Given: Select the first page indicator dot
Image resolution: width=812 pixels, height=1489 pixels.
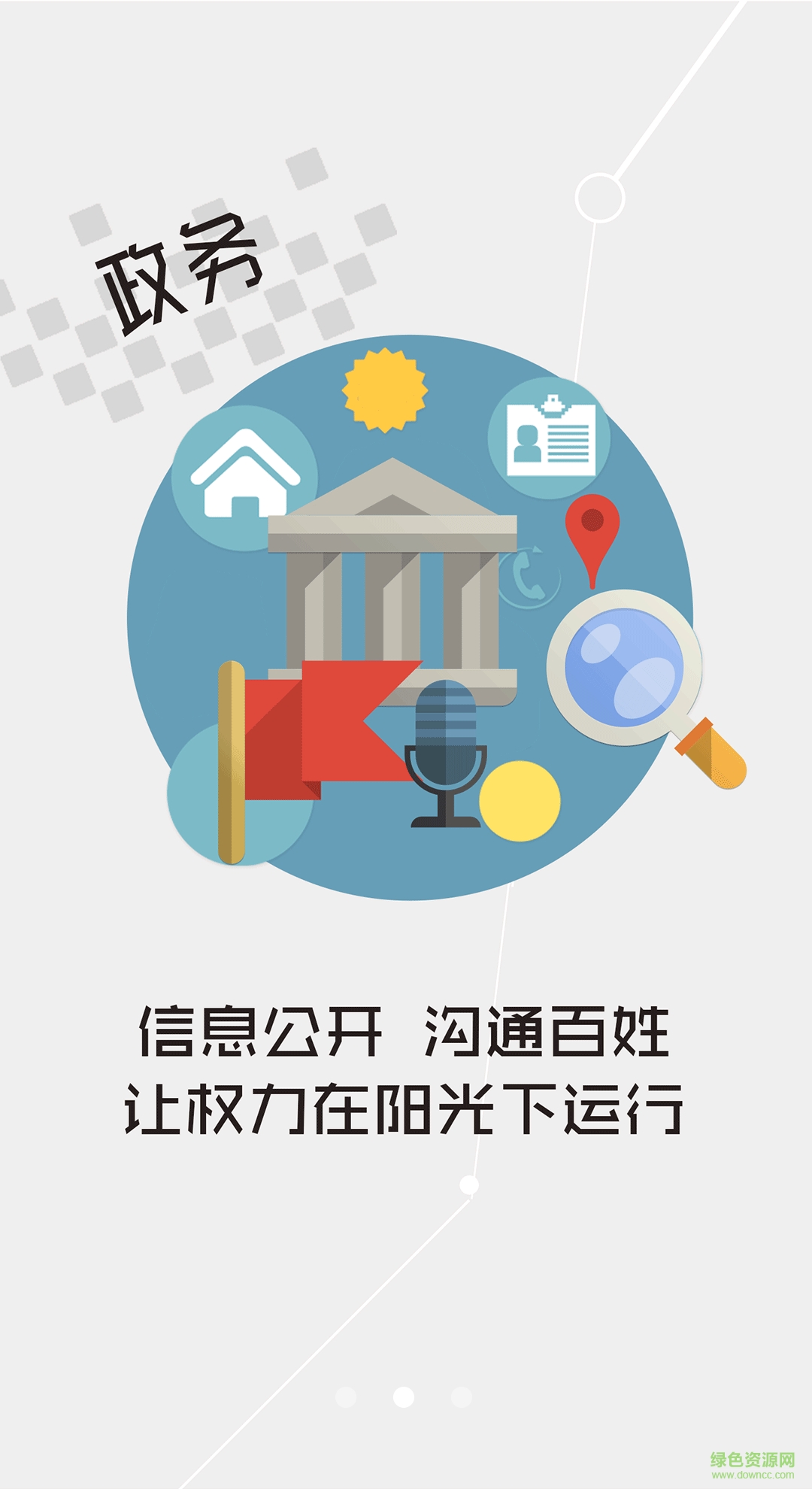Looking at the screenshot, I should click(x=346, y=1397).
